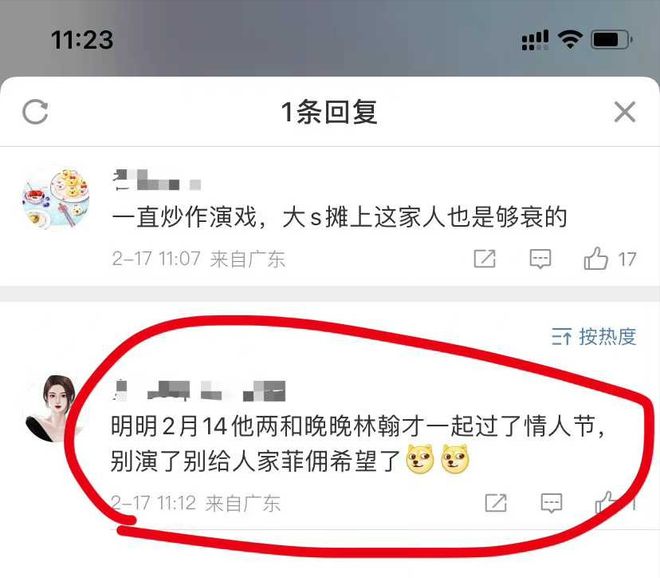Like the comment with 17 likes
Viewport: 660px width, 578px height.
pos(597,259)
